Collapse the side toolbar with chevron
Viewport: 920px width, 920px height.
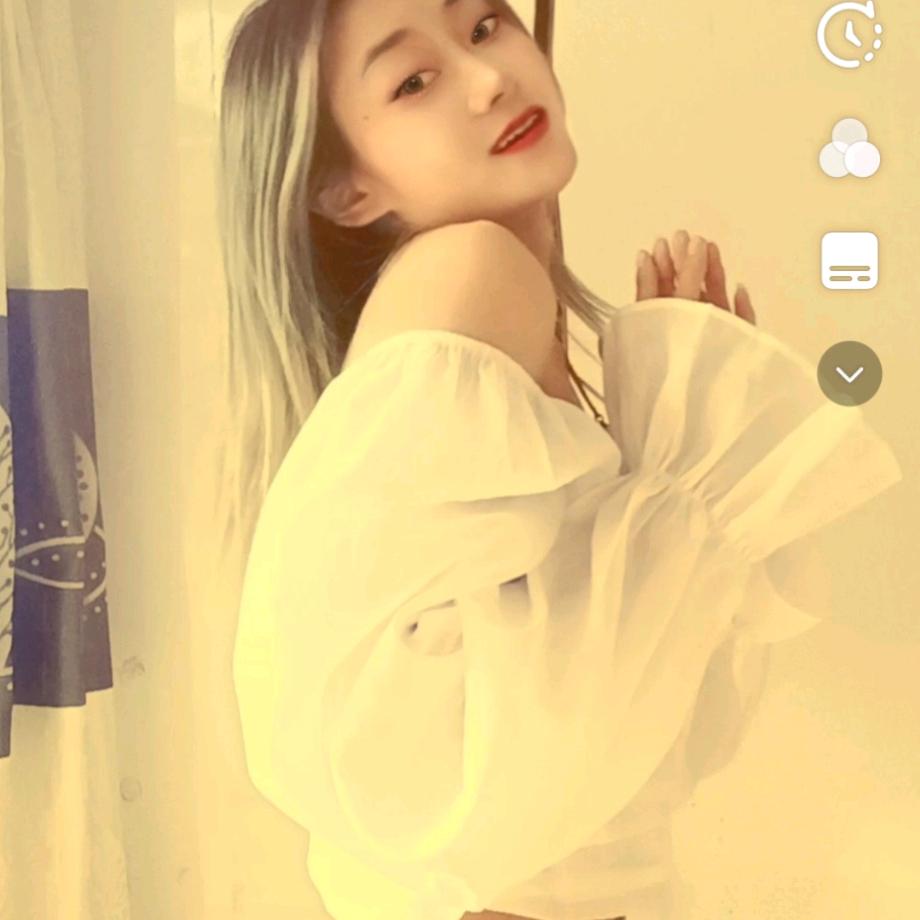click(x=849, y=374)
